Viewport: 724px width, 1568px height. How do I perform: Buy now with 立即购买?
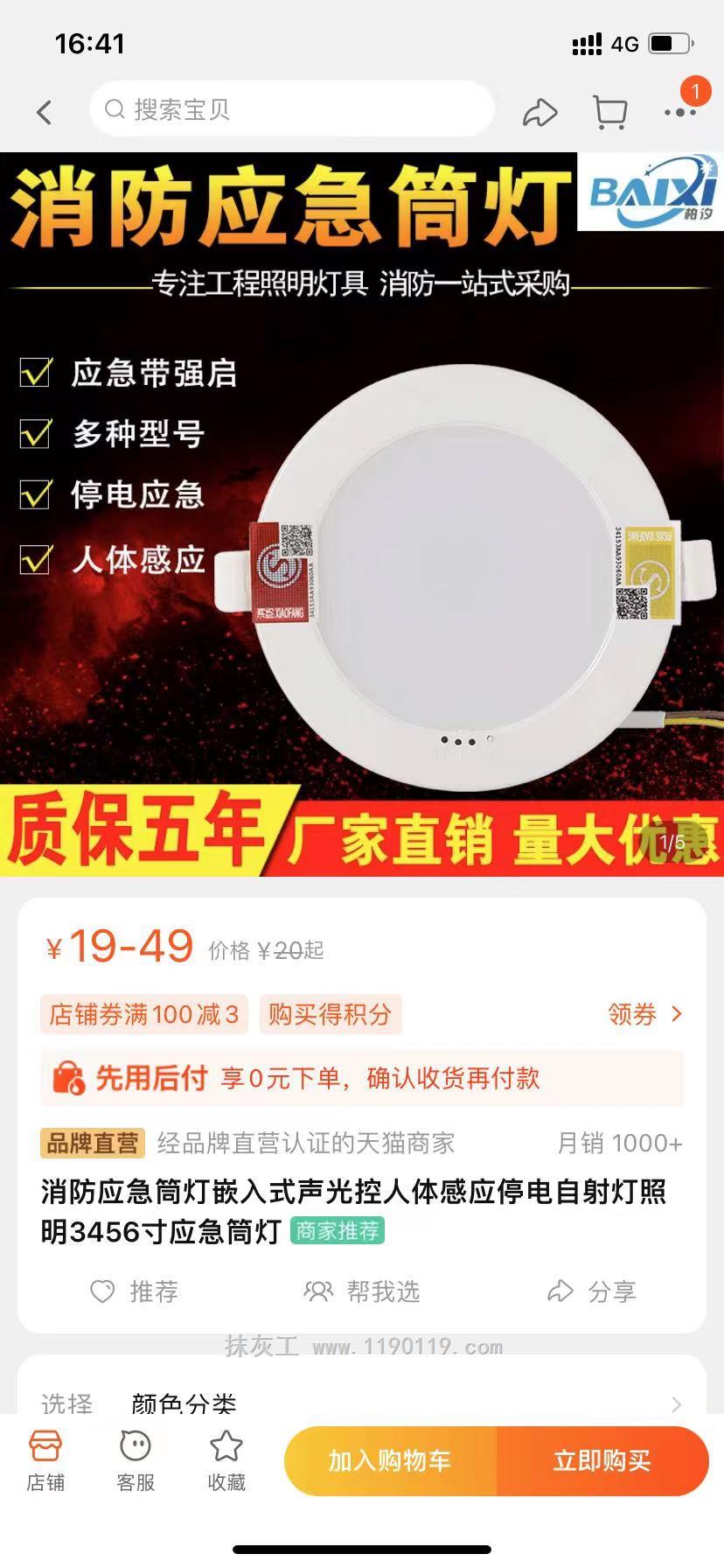tap(602, 1460)
